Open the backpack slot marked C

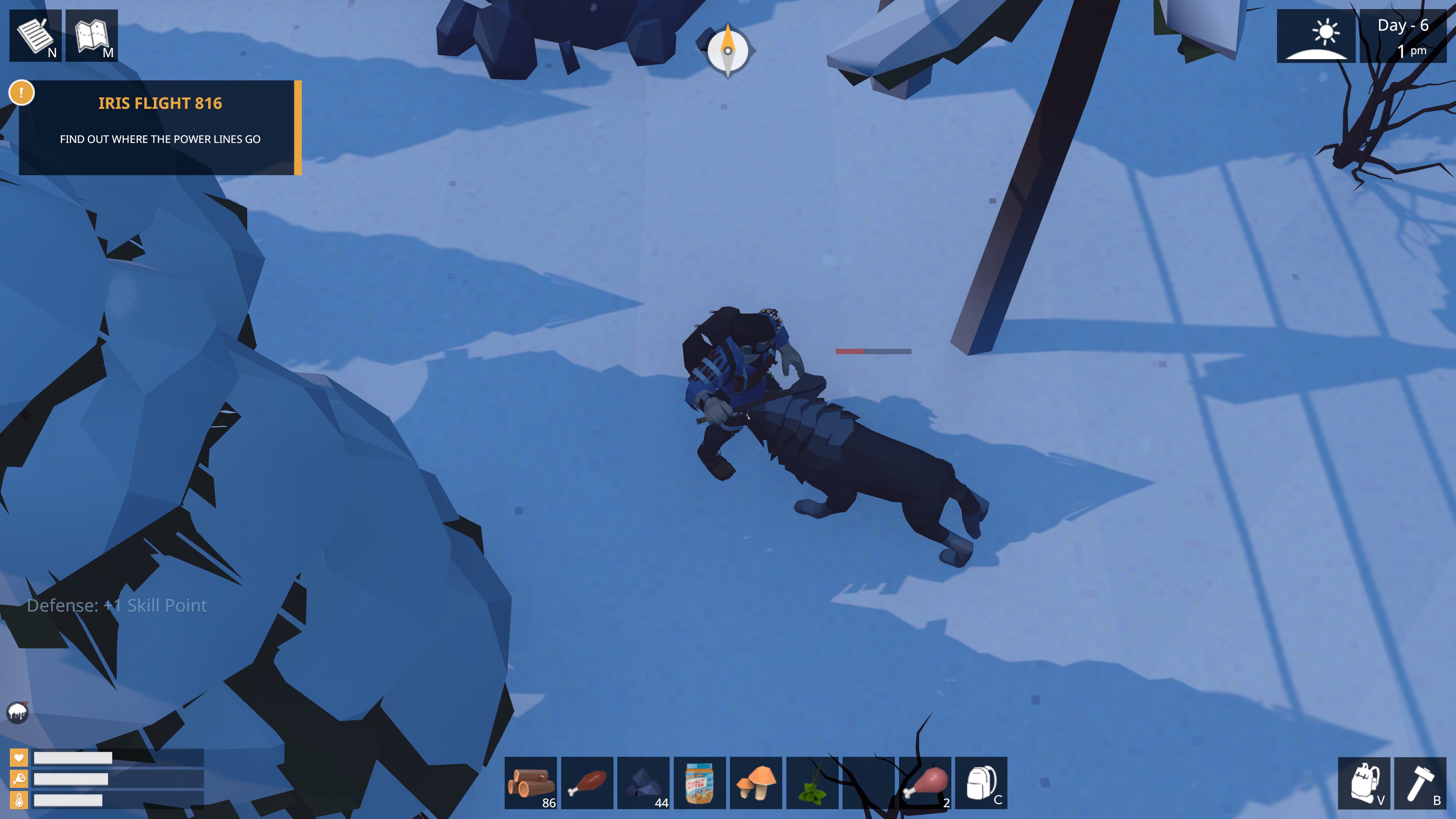coord(981,783)
